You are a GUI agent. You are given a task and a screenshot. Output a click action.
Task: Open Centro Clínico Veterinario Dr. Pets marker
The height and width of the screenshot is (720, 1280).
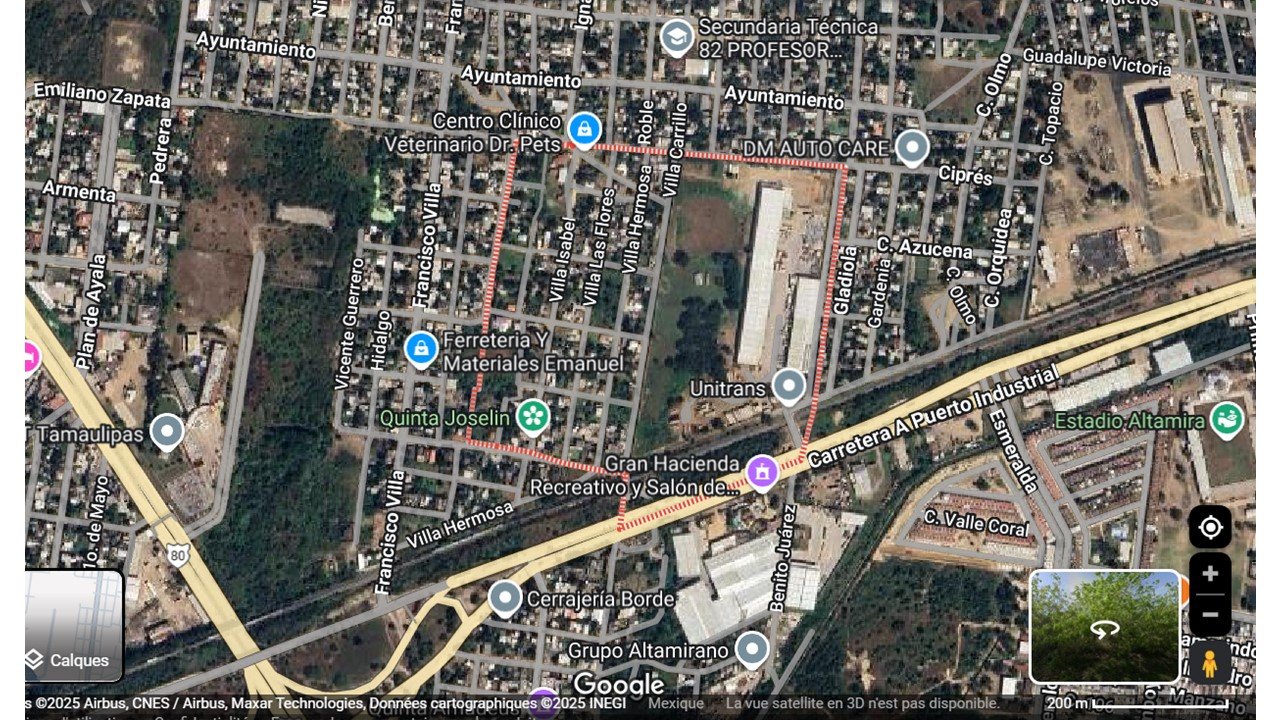point(584,129)
